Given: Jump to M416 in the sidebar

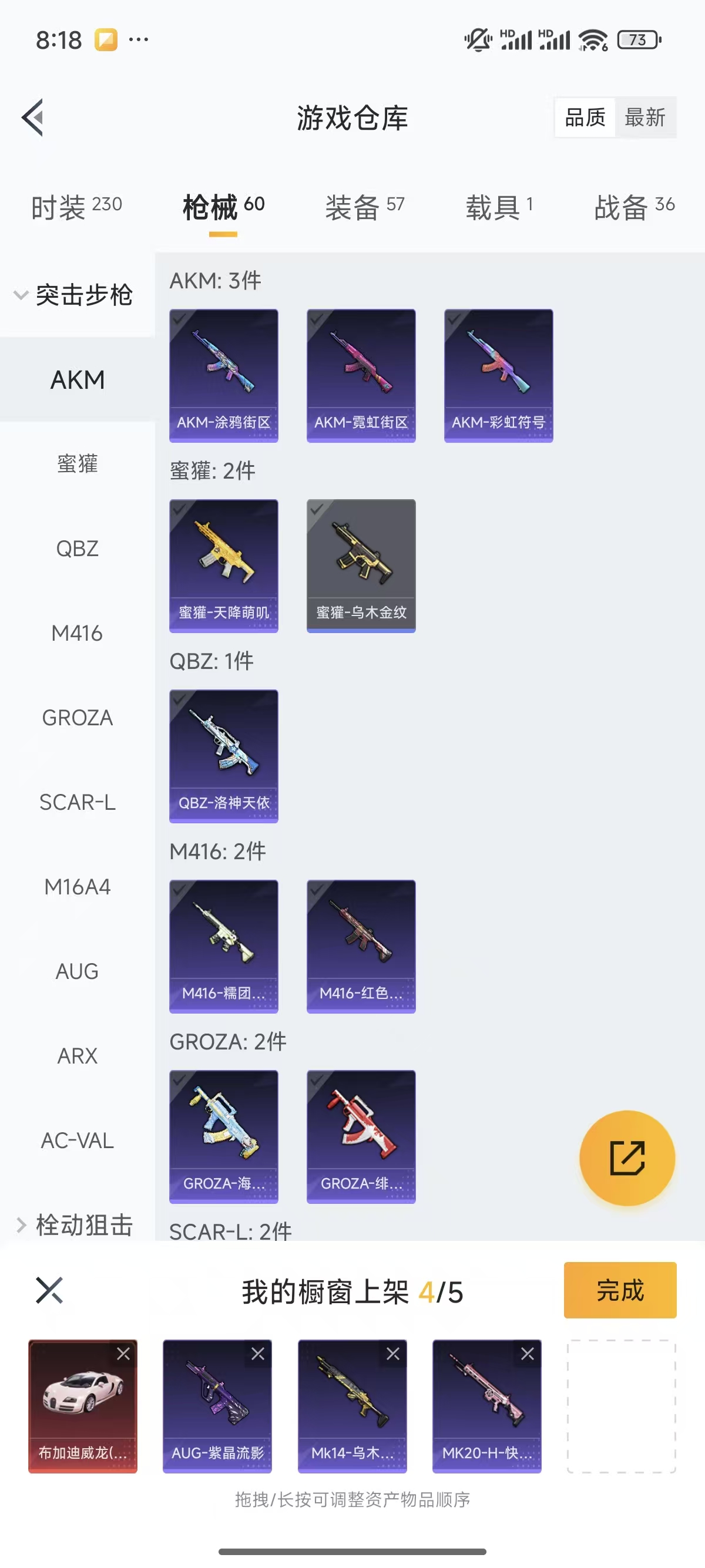Looking at the screenshot, I should coord(78,633).
